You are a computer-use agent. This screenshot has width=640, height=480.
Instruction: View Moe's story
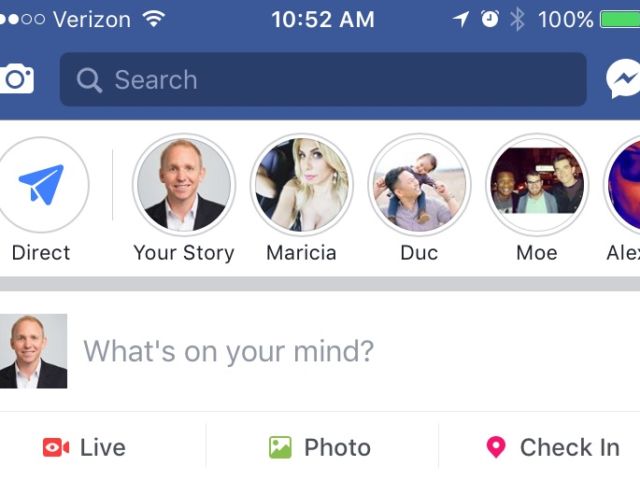point(537,186)
